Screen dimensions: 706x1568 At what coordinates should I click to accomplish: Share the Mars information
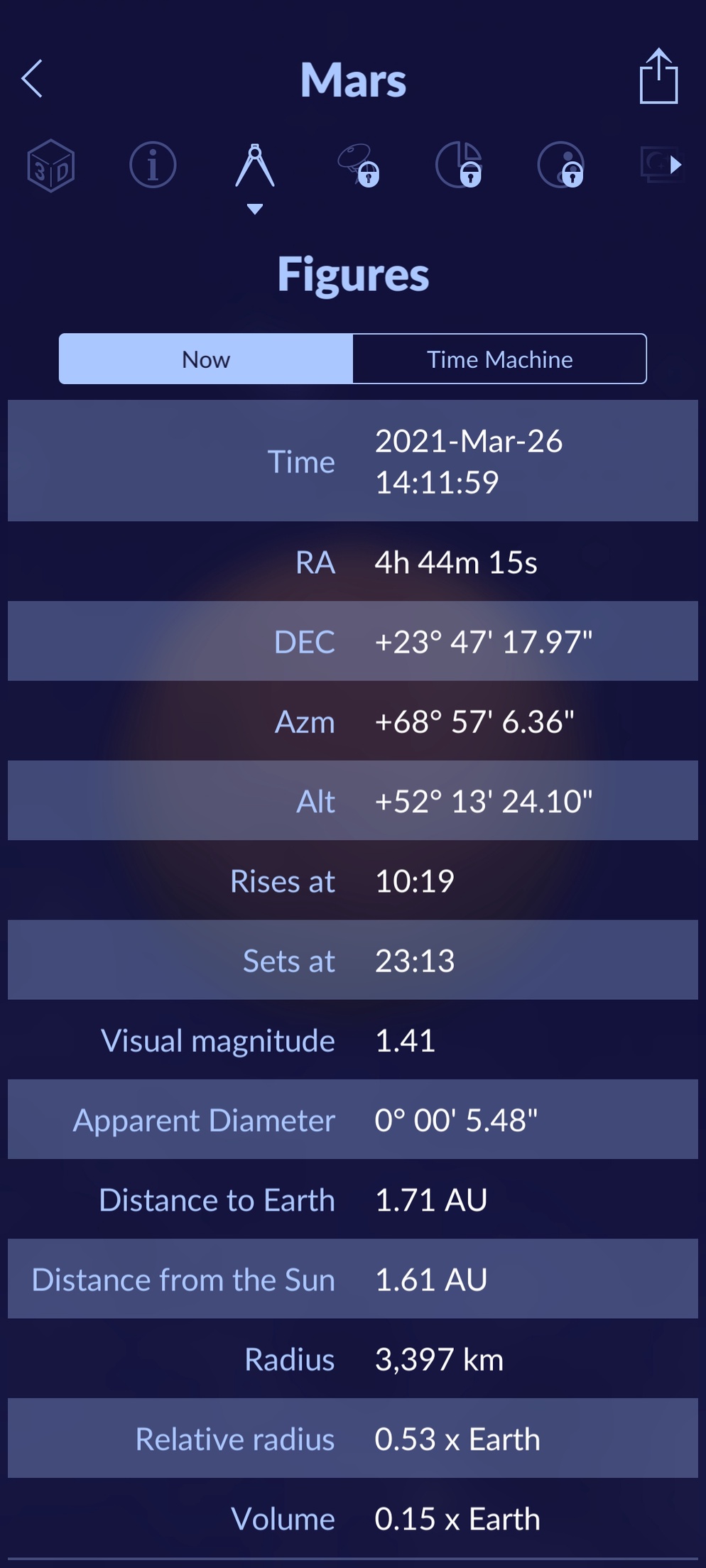[658, 77]
